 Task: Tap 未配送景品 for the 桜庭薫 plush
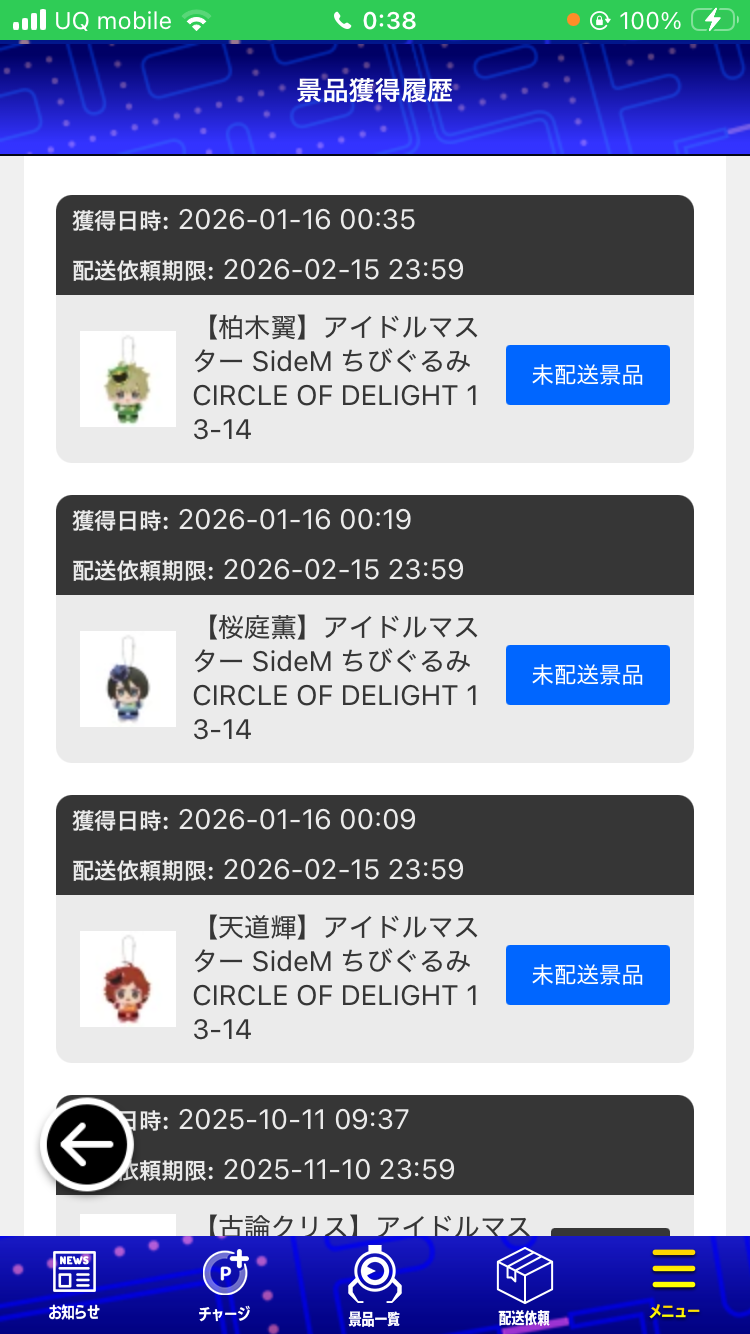coord(587,675)
